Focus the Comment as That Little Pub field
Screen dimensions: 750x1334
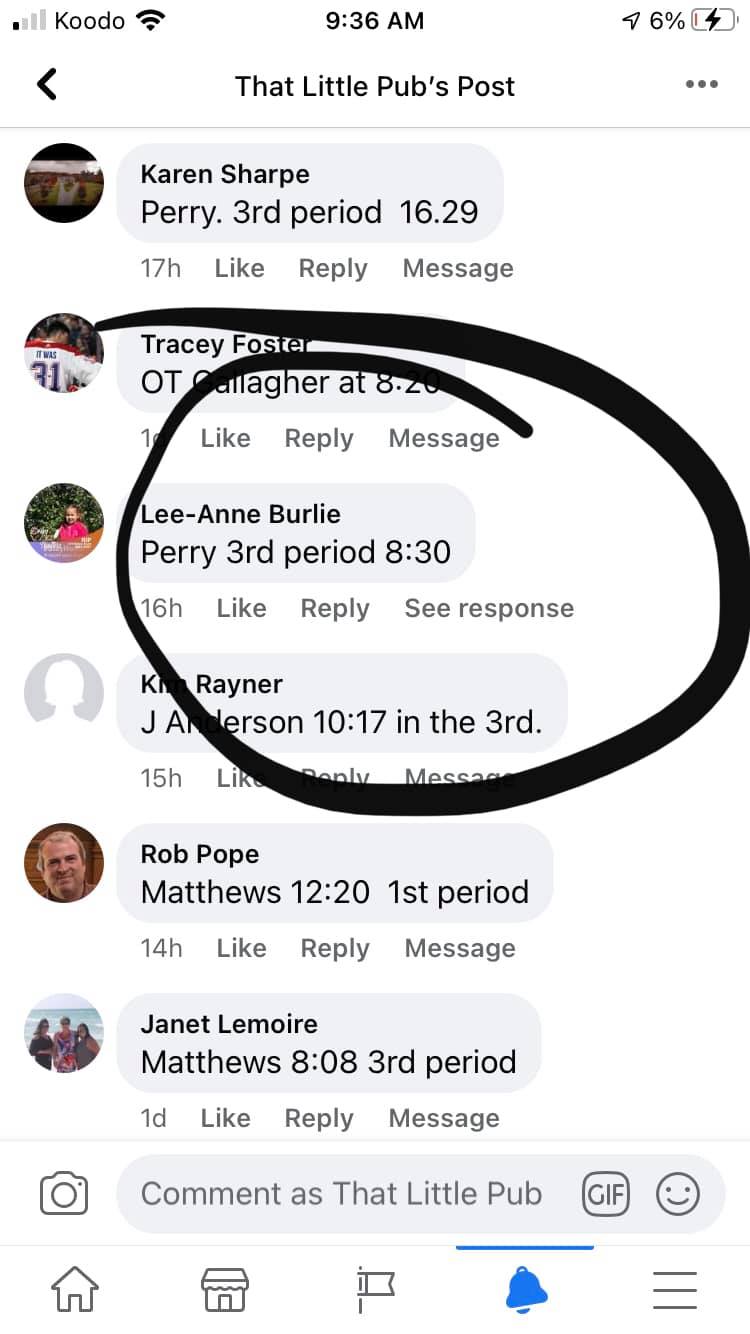click(x=340, y=1194)
